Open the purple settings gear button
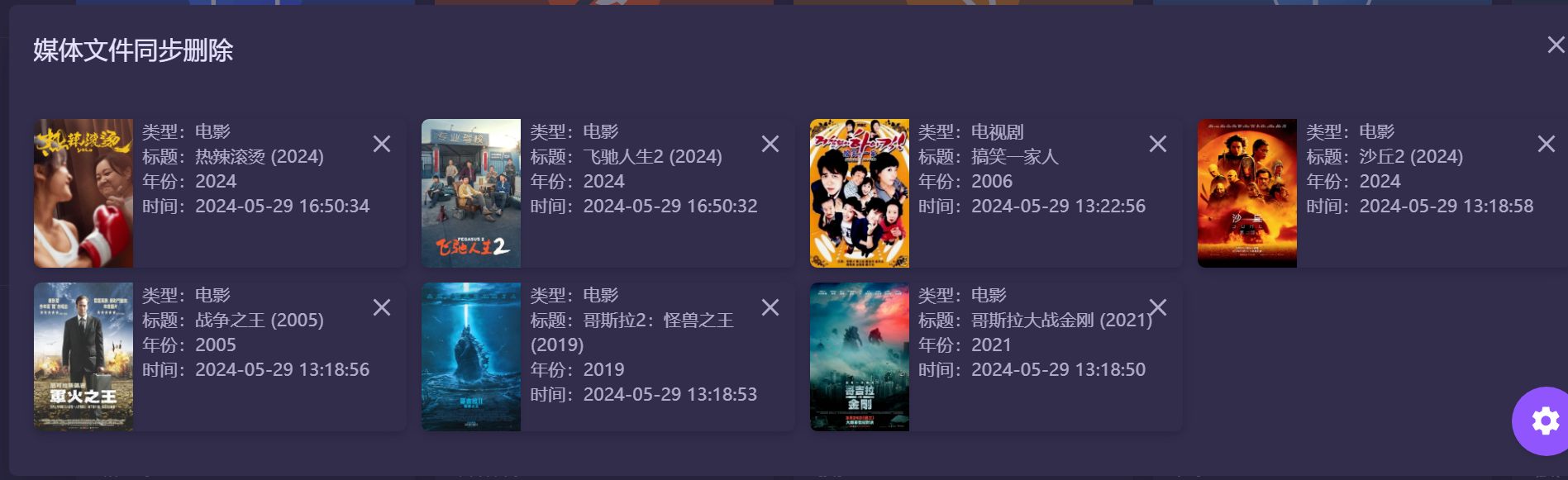The image size is (1568, 480). pyautogui.click(x=1544, y=421)
